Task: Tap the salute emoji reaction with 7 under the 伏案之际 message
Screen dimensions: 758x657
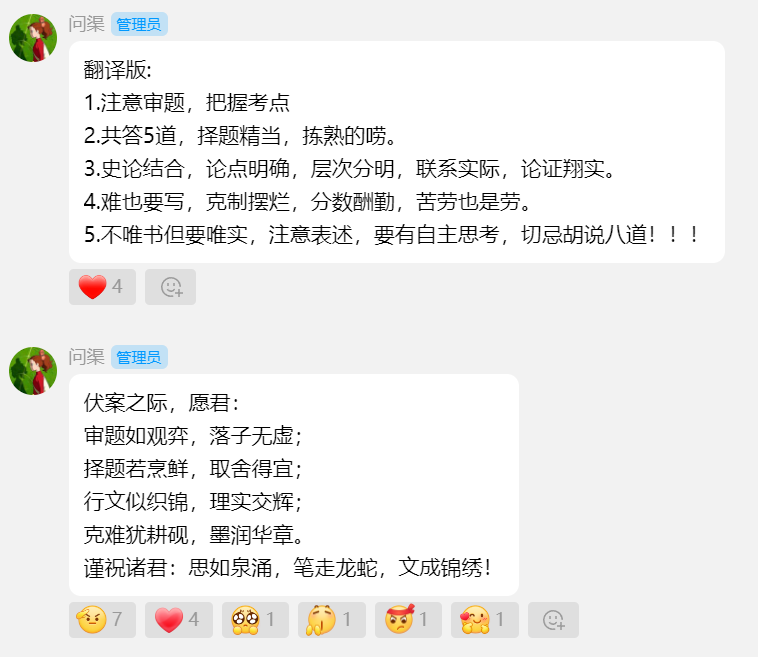Action: (102, 620)
